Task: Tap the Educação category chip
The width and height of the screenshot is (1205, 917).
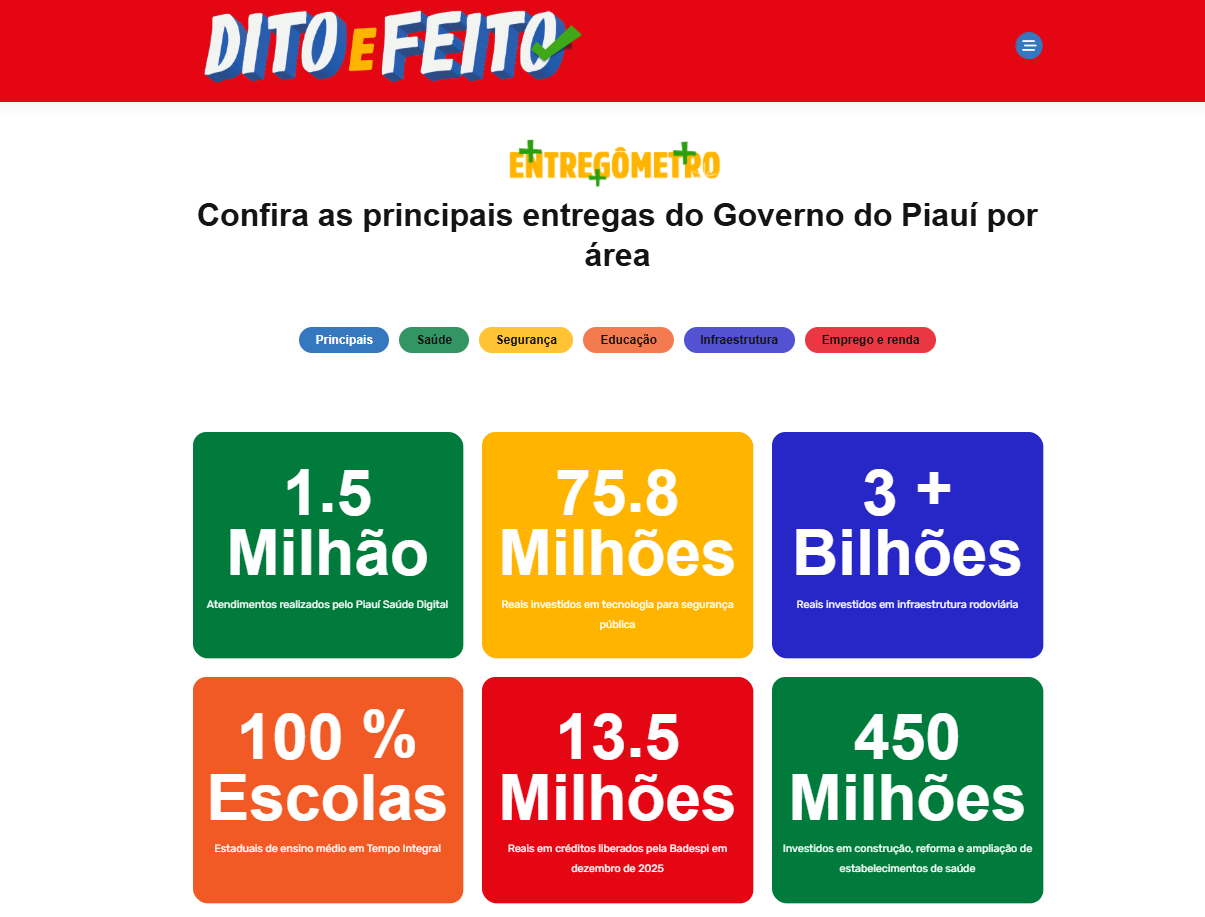Action: pyautogui.click(x=628, y=340)
